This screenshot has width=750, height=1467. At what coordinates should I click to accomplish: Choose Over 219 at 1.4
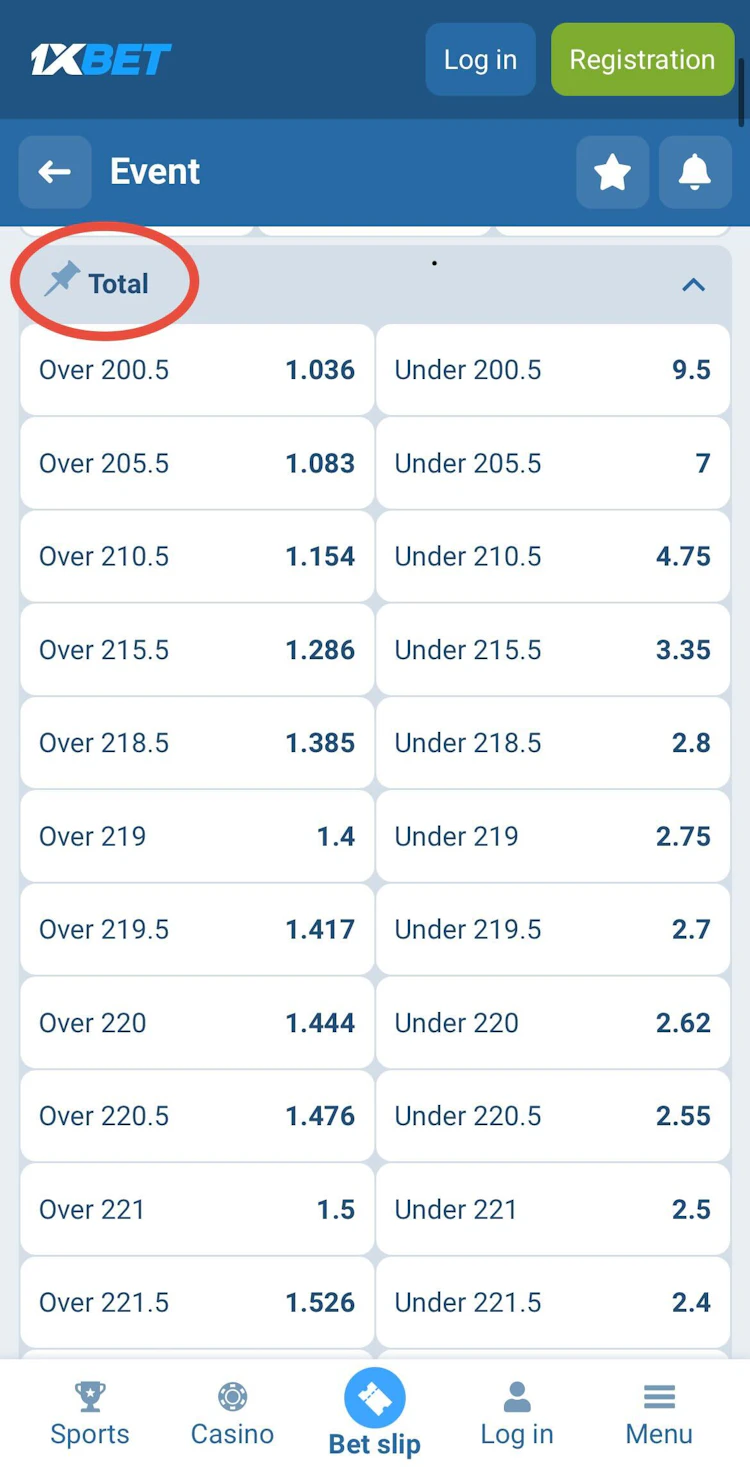tap(197, 836)
